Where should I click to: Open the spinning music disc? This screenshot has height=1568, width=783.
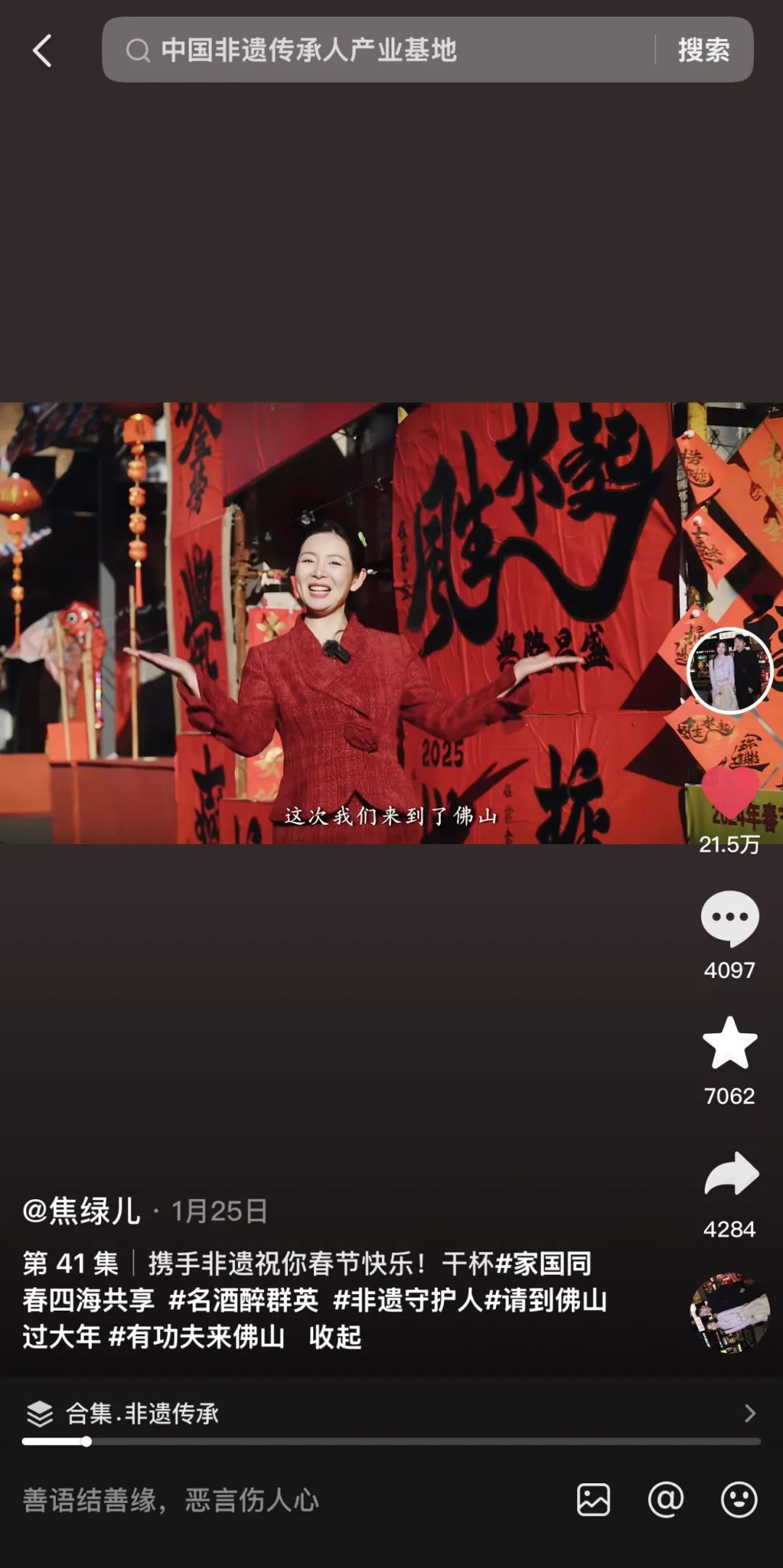point(729,1313)
